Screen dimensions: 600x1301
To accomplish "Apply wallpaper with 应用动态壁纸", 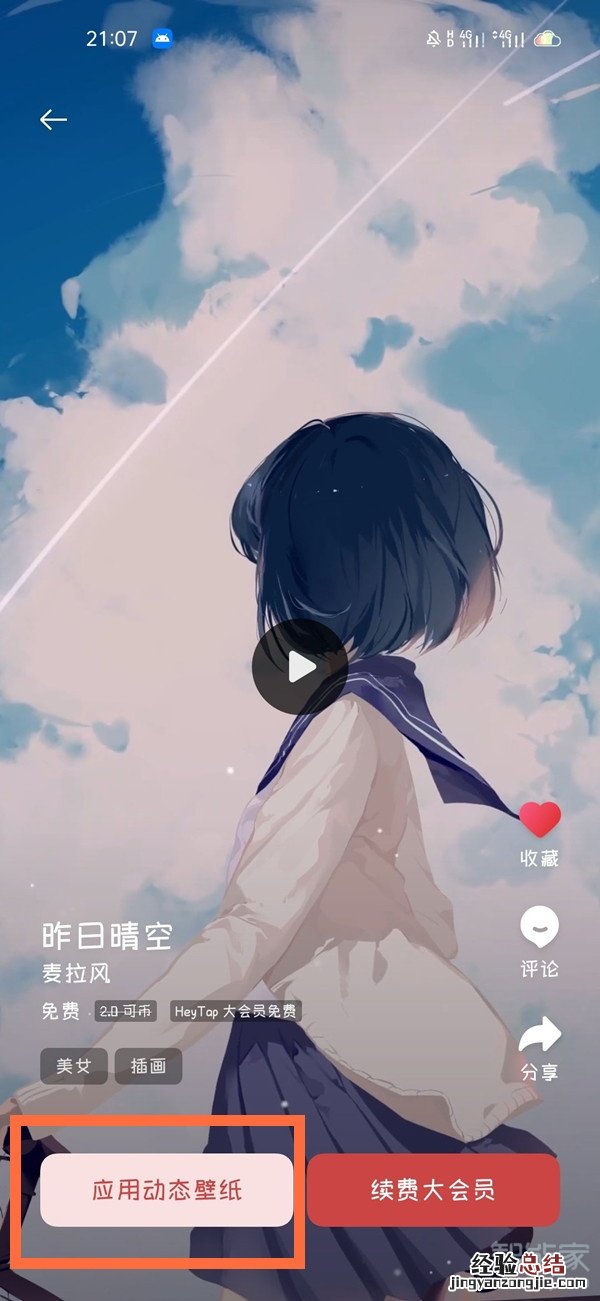I will 167,1190.
